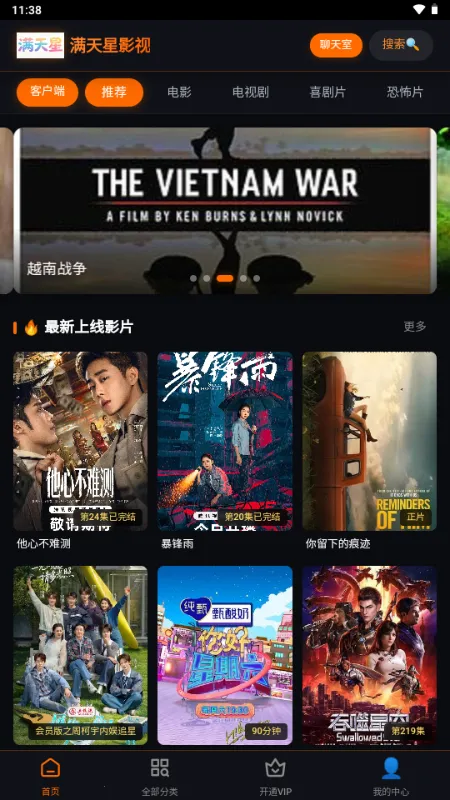
Task: Switch to the 推荐 tab
Action: pos(114,92)
